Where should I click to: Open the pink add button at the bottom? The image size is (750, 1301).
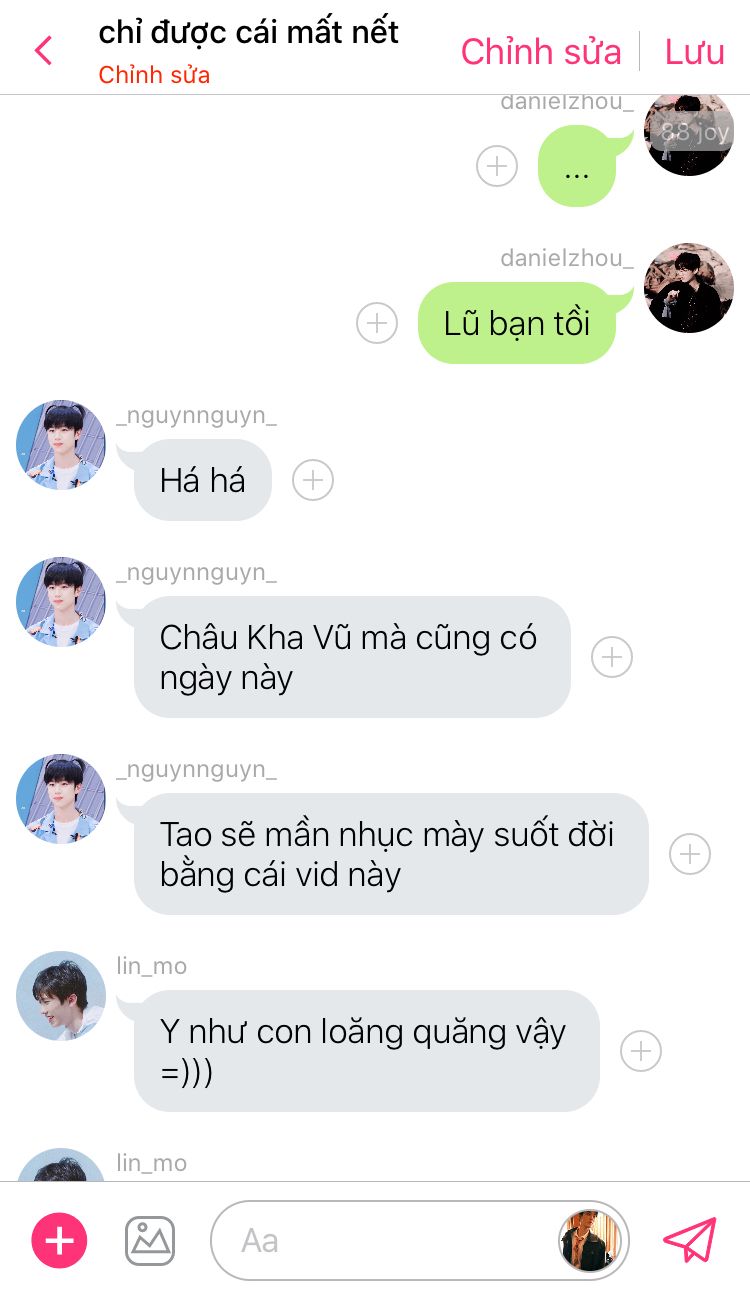(x=60, y=1241)
